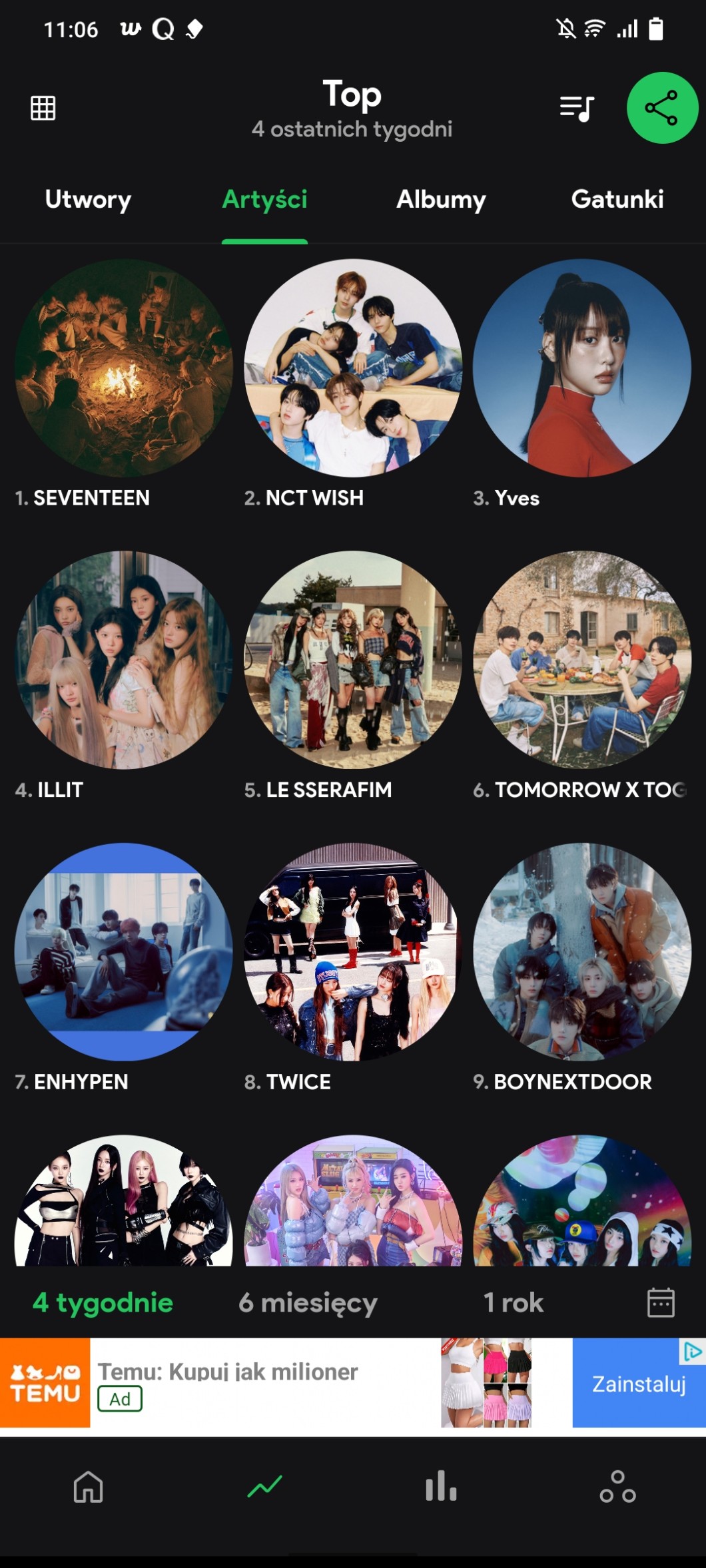Open the bar chart stats tab
This screenshot has width=706, height=1568.
pos(441,1487)
